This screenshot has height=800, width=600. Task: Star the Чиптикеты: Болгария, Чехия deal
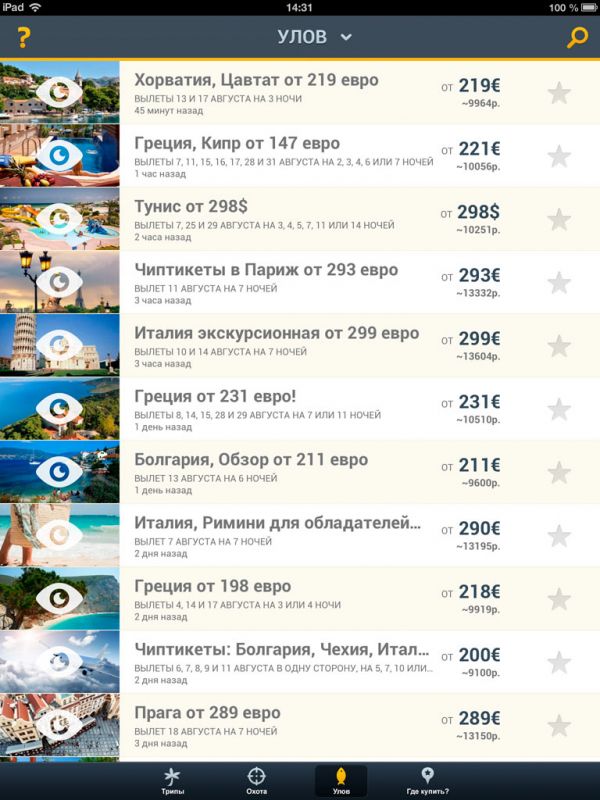click(x=559, y=662)
